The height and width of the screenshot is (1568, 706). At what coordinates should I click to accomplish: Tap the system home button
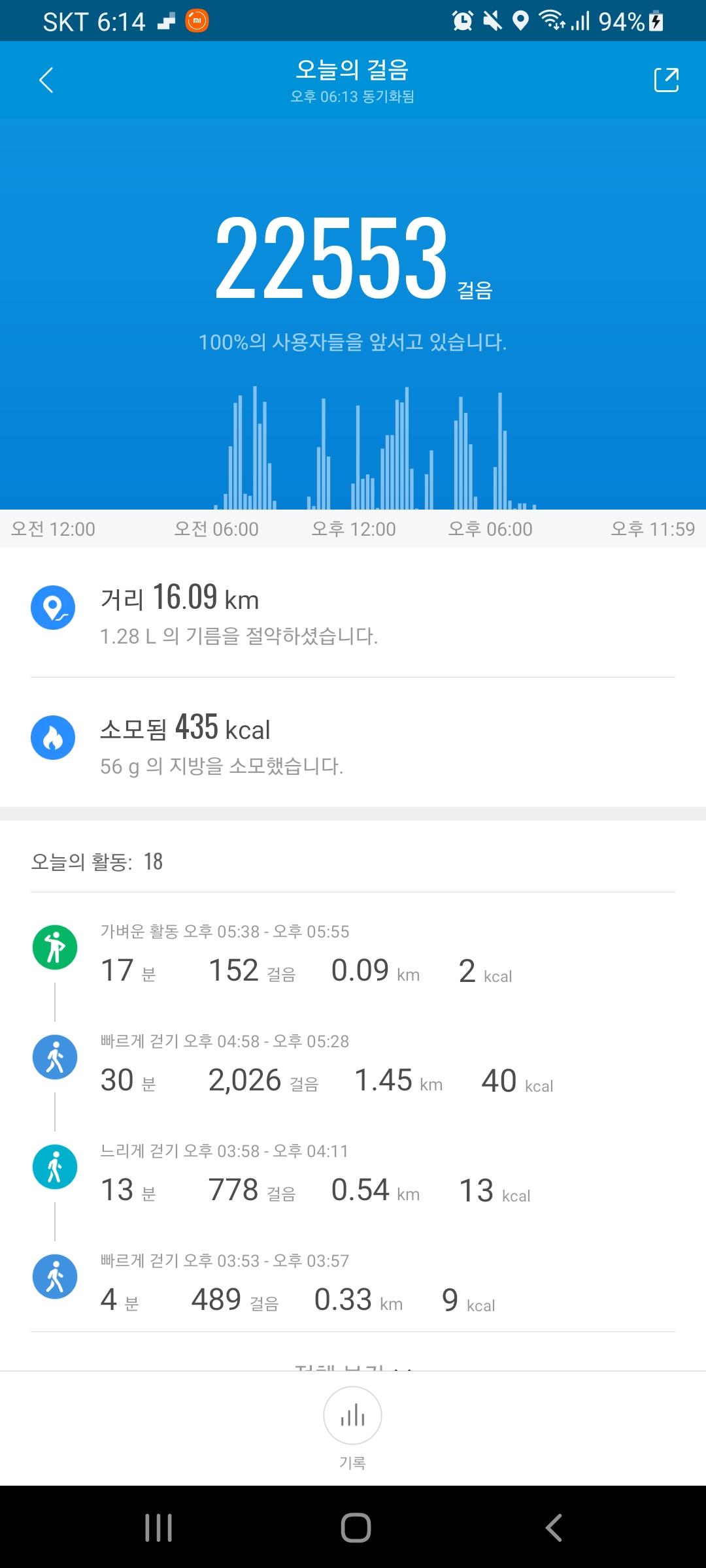click(x=356, y=1527)
